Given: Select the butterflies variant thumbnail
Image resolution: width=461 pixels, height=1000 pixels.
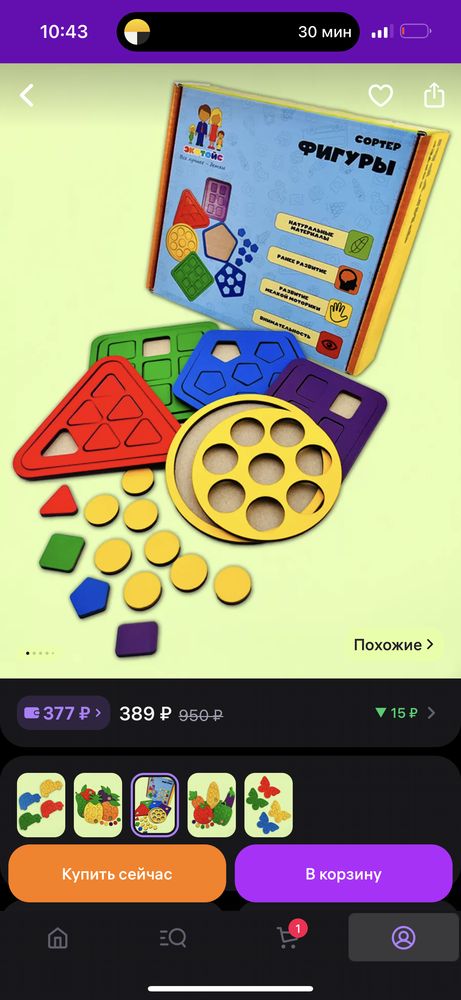Looking at the screenshot, I should pos(268,805).
